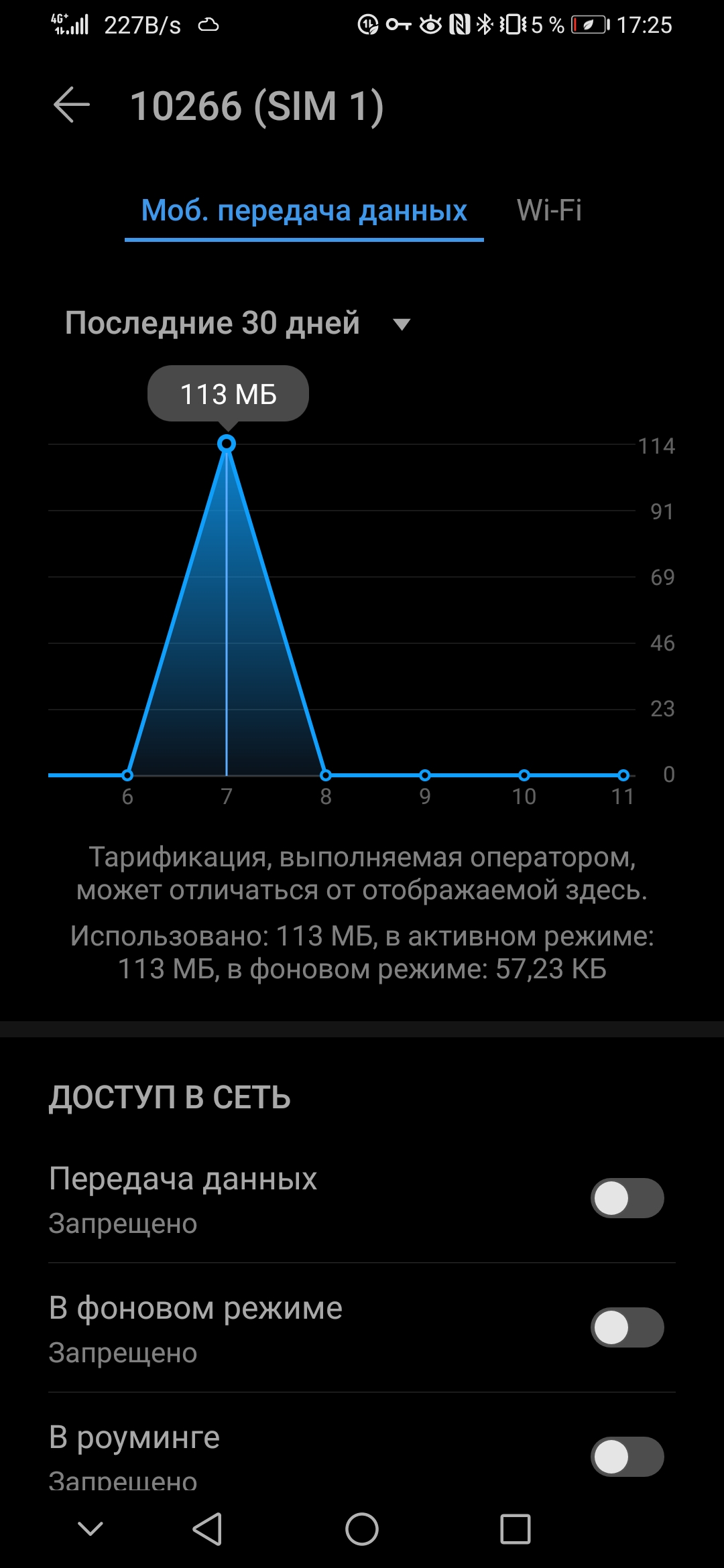Viewport: 724px width, 1568px height.
Task: Go back using the arrow icon
Action: pyautogui.click(x=71, y=105)
